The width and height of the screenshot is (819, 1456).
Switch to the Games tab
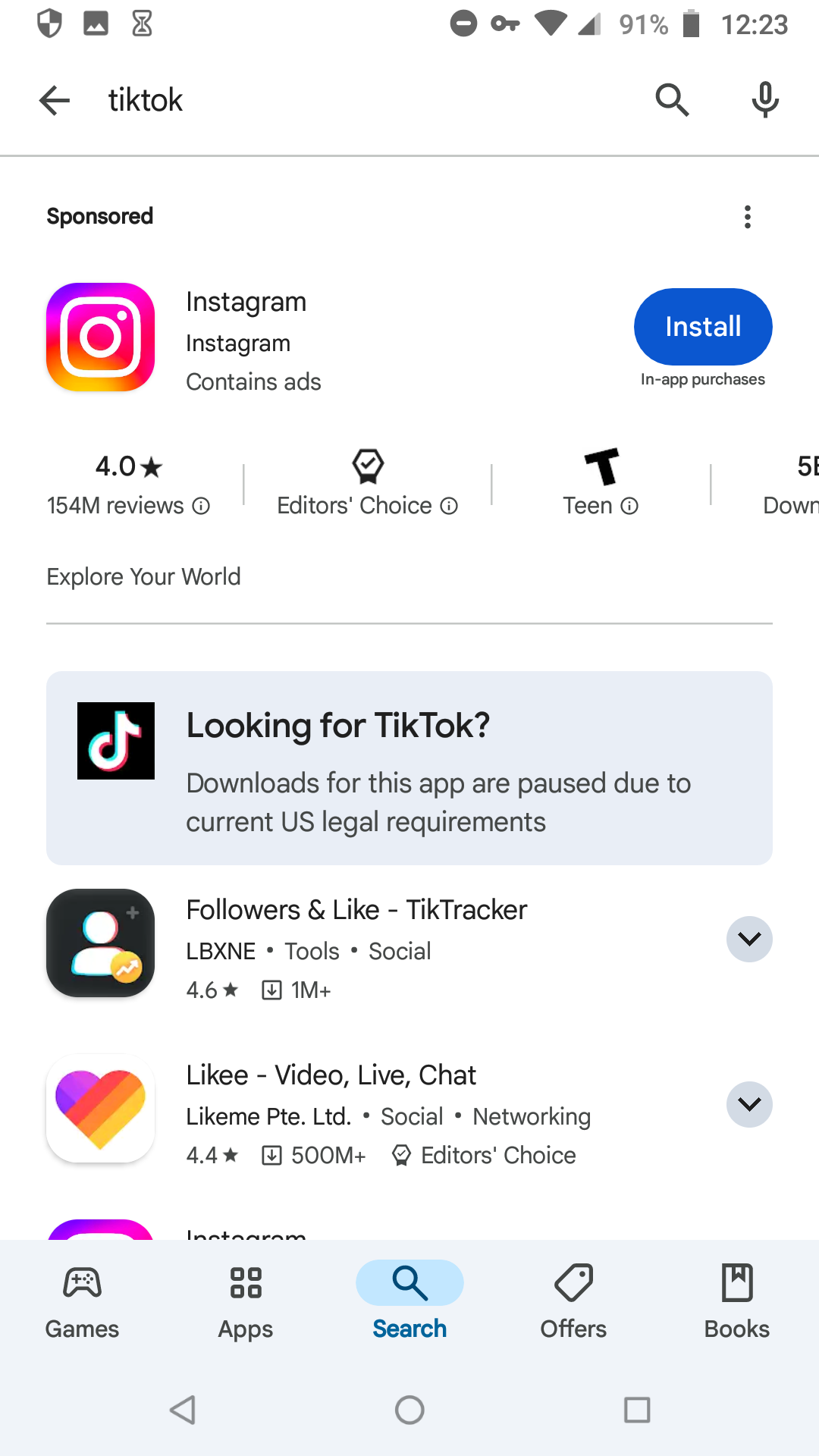click(82, 1303)
